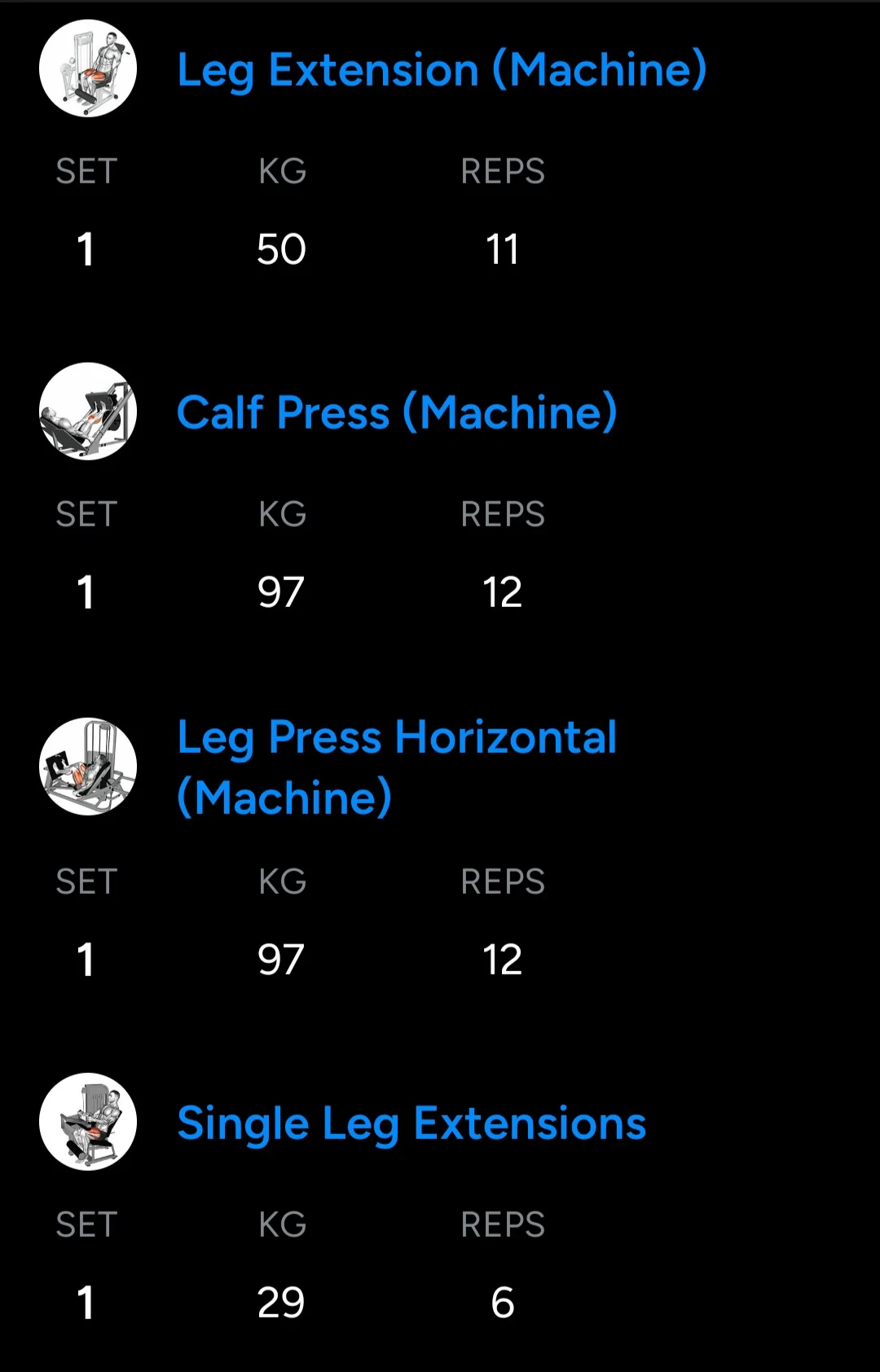Open Calf Press (Machine) exercise details
880x1372 pixels.
click(x=397, y=412)
